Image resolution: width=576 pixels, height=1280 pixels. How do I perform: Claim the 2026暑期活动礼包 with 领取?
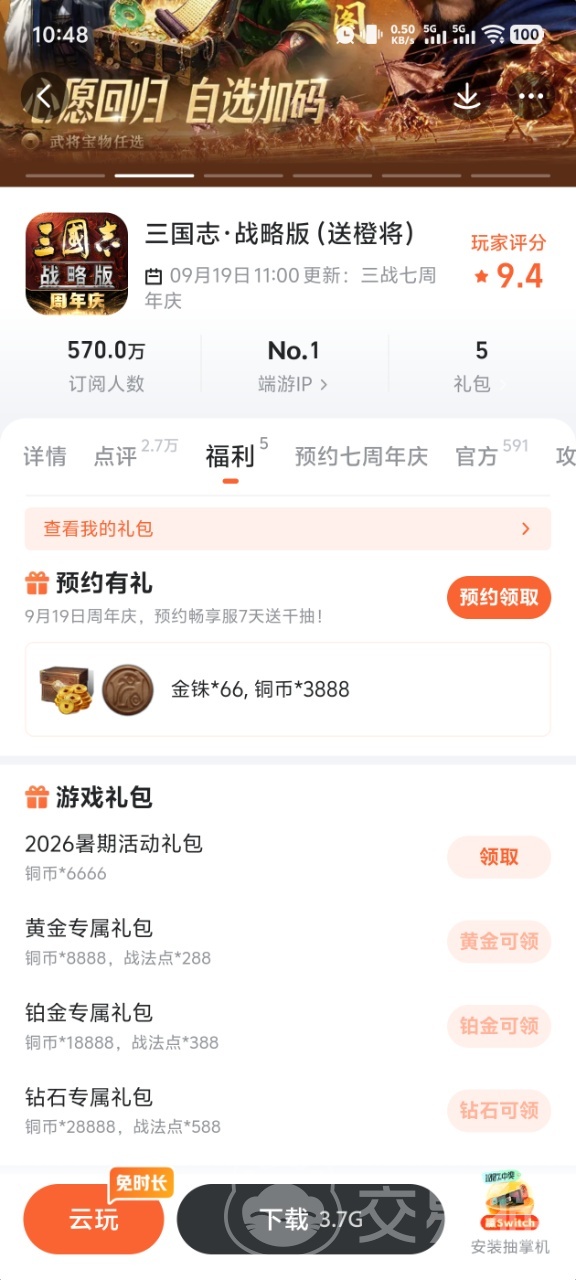pyautogui.click(x=499, y=857)
